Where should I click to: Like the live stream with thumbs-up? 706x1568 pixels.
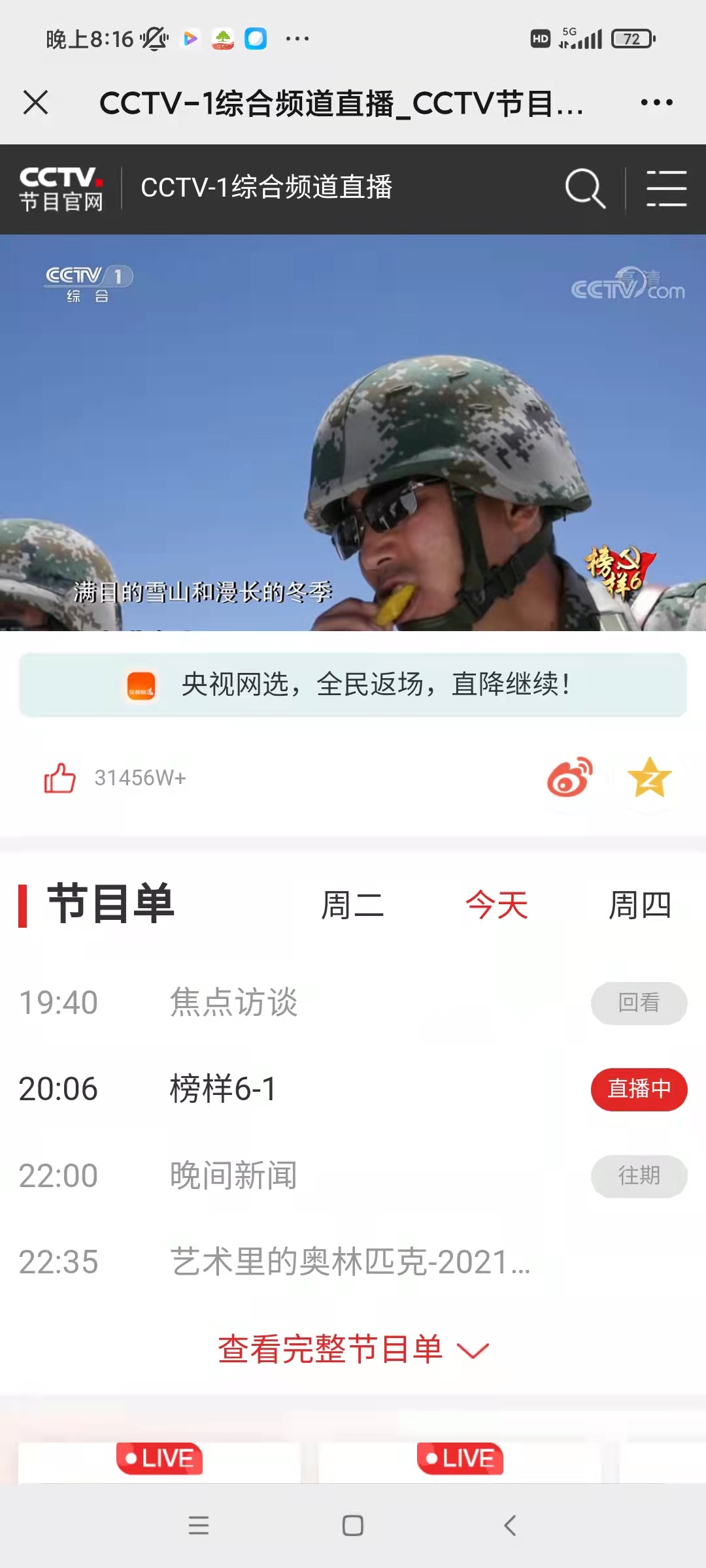coord(59,778)
